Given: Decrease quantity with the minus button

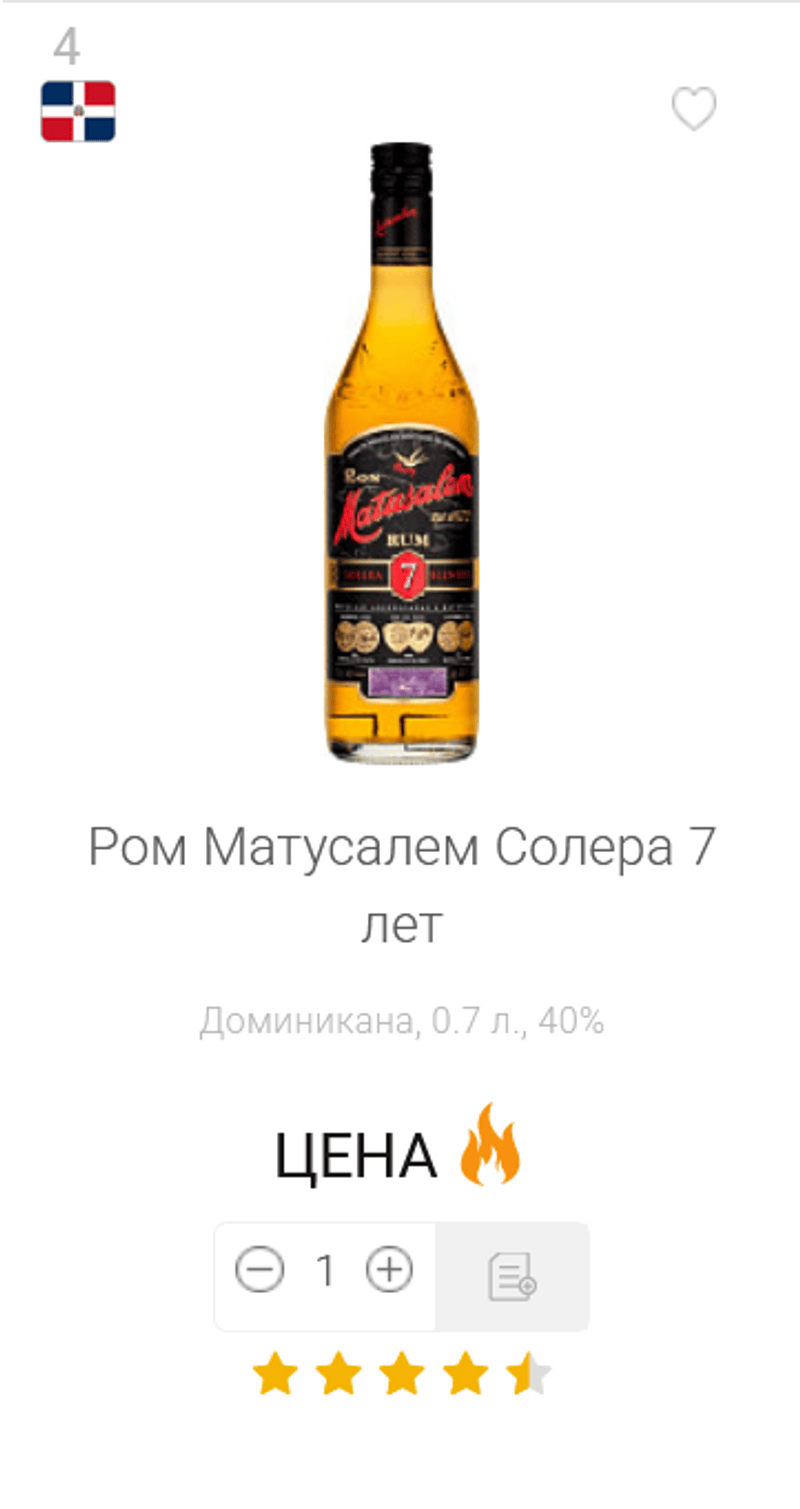Looking at the screenshot, I should (260, 1271).
